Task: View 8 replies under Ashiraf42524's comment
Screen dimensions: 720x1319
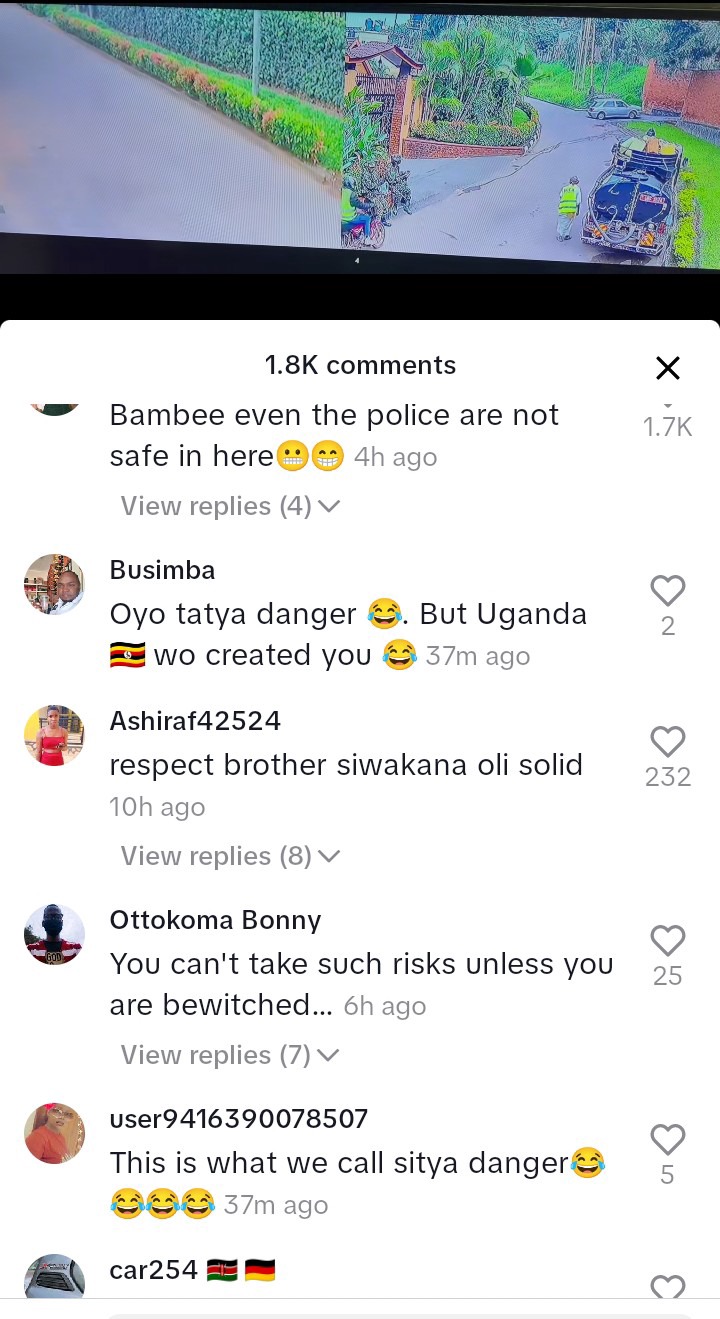Action: coord(230,856)
